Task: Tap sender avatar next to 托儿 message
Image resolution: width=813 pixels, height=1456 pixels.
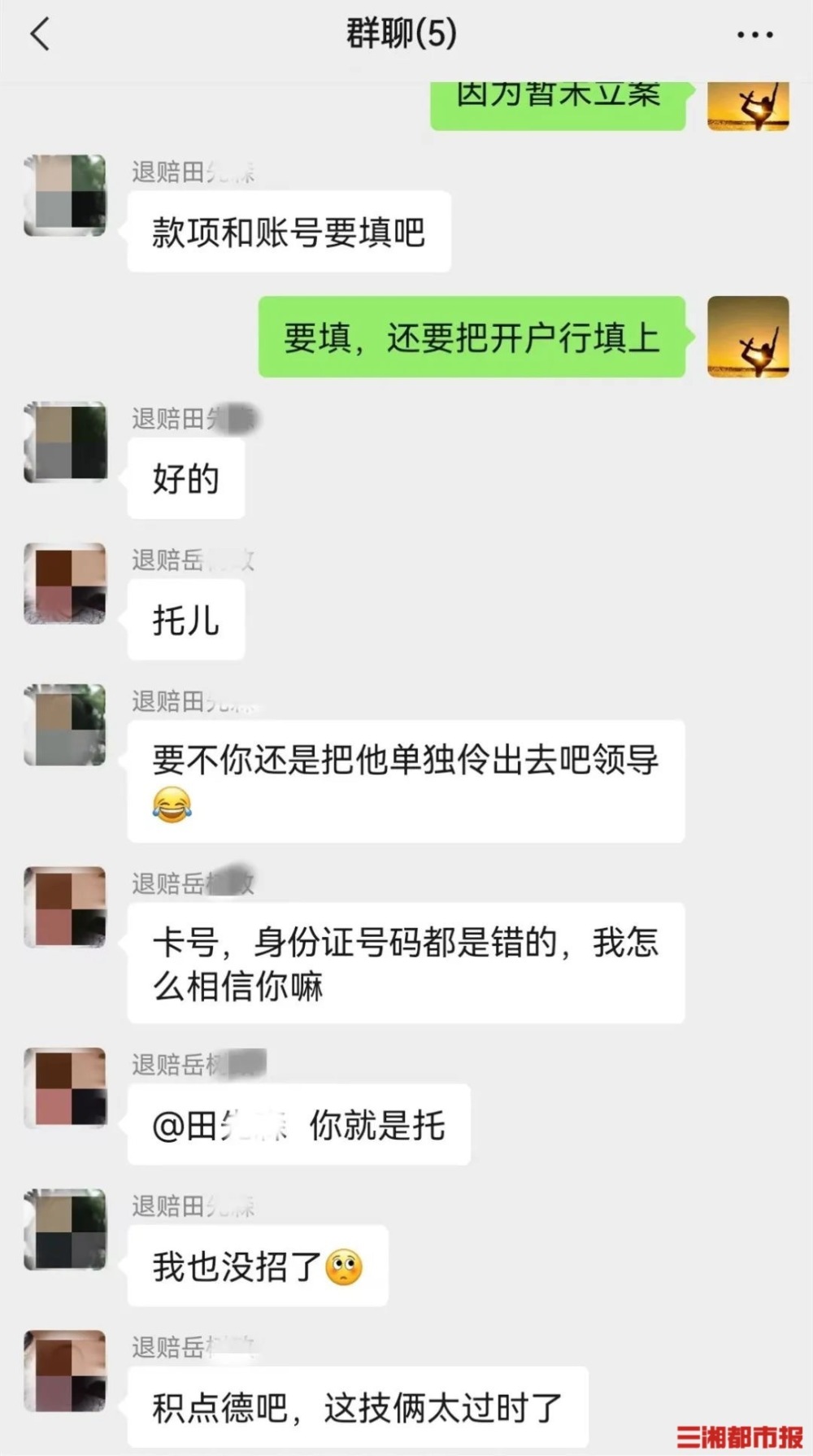Action: coord(65,583)
